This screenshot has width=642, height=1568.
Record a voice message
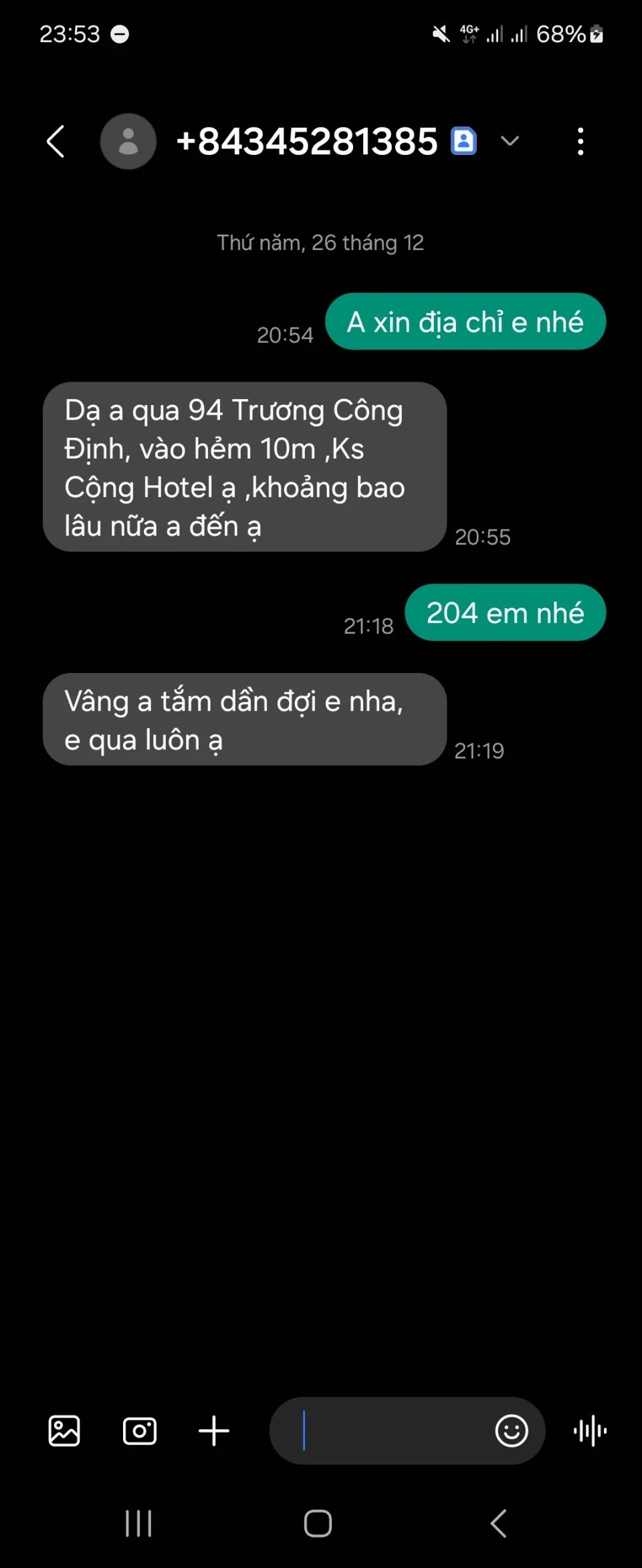click(x=590, y=1431)
